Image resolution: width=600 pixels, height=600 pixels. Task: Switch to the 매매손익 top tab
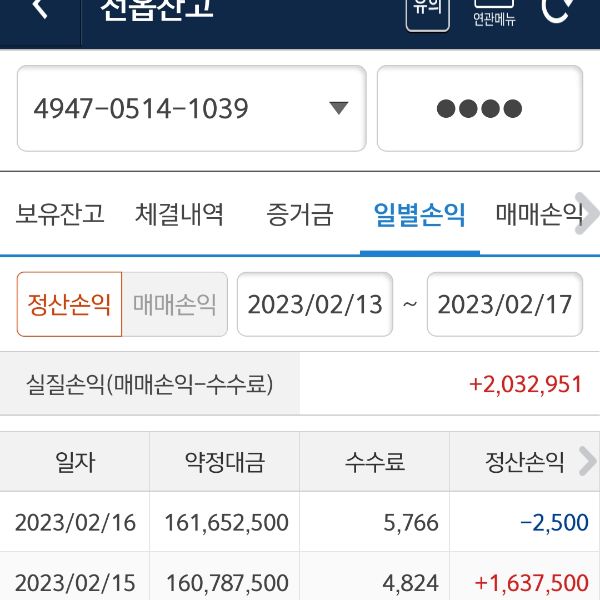538,214
